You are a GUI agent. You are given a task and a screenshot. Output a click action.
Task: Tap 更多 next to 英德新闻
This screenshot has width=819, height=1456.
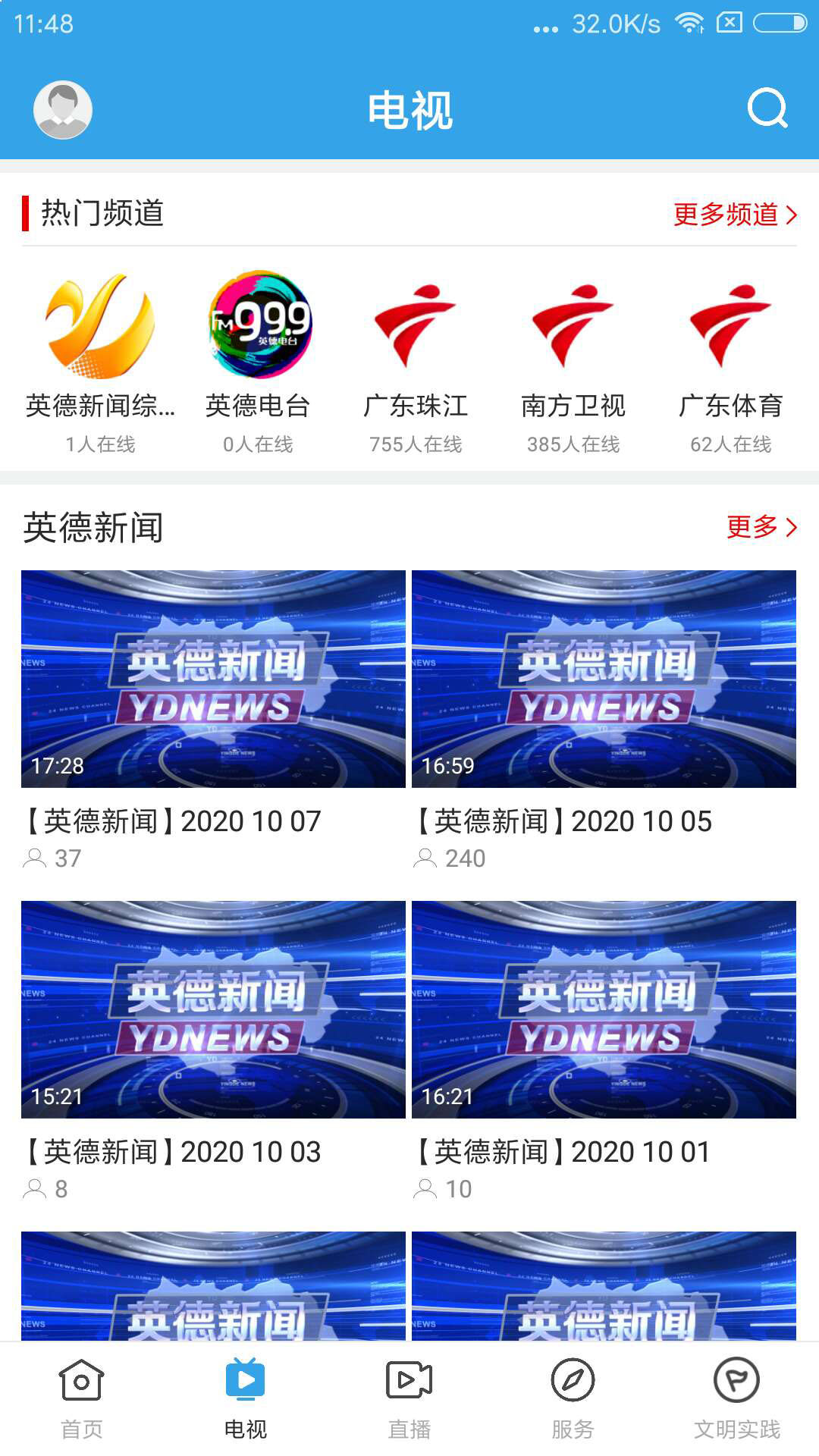[761, 527]
